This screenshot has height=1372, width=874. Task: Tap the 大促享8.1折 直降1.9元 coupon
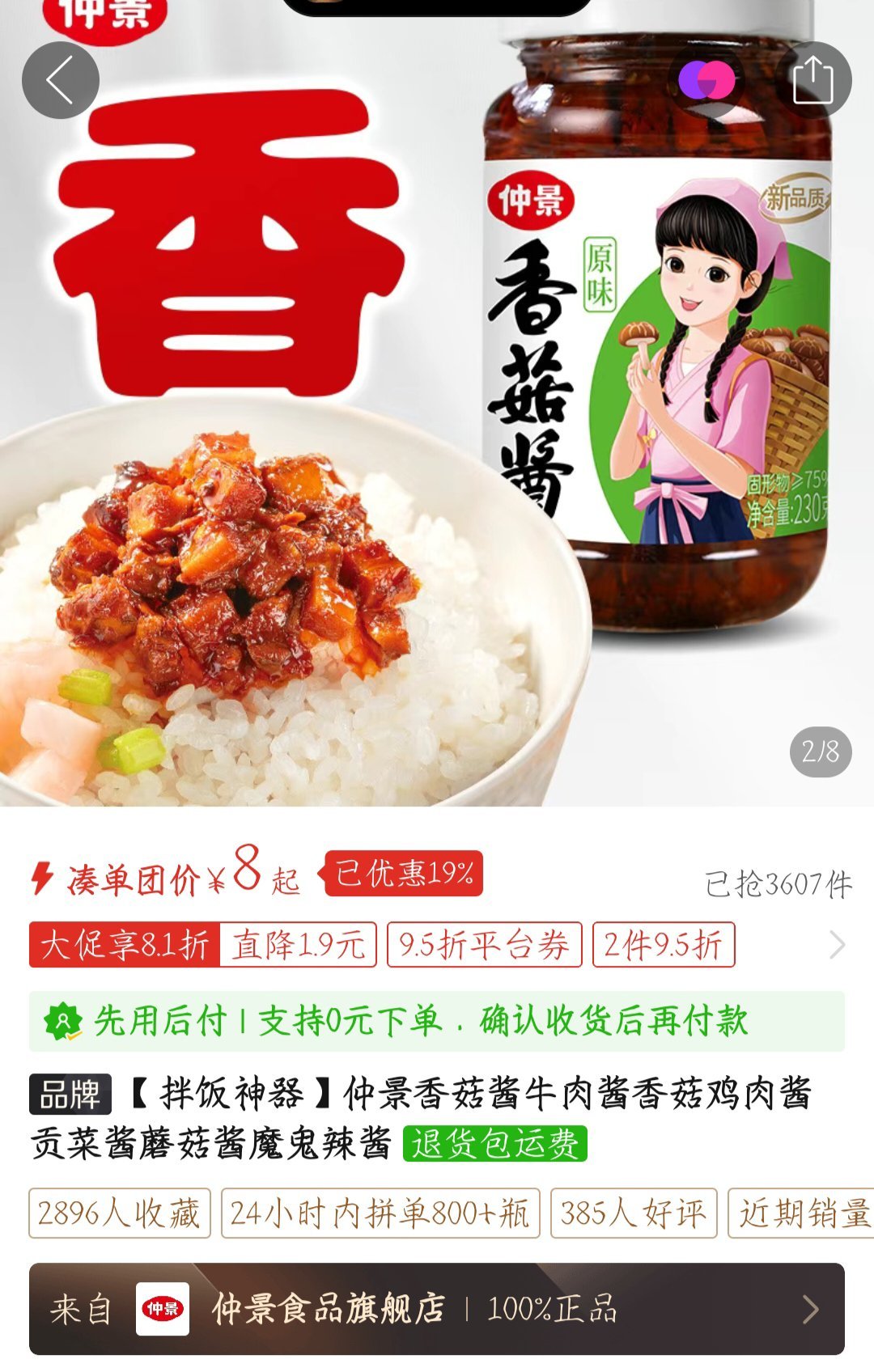coord(202,944)
